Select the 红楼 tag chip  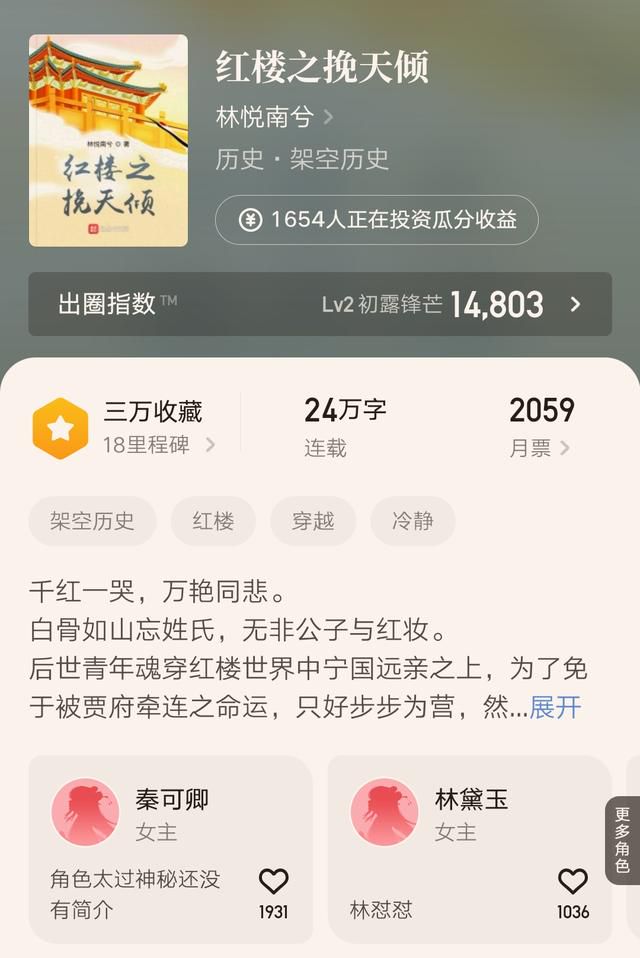tap(213, 521)
